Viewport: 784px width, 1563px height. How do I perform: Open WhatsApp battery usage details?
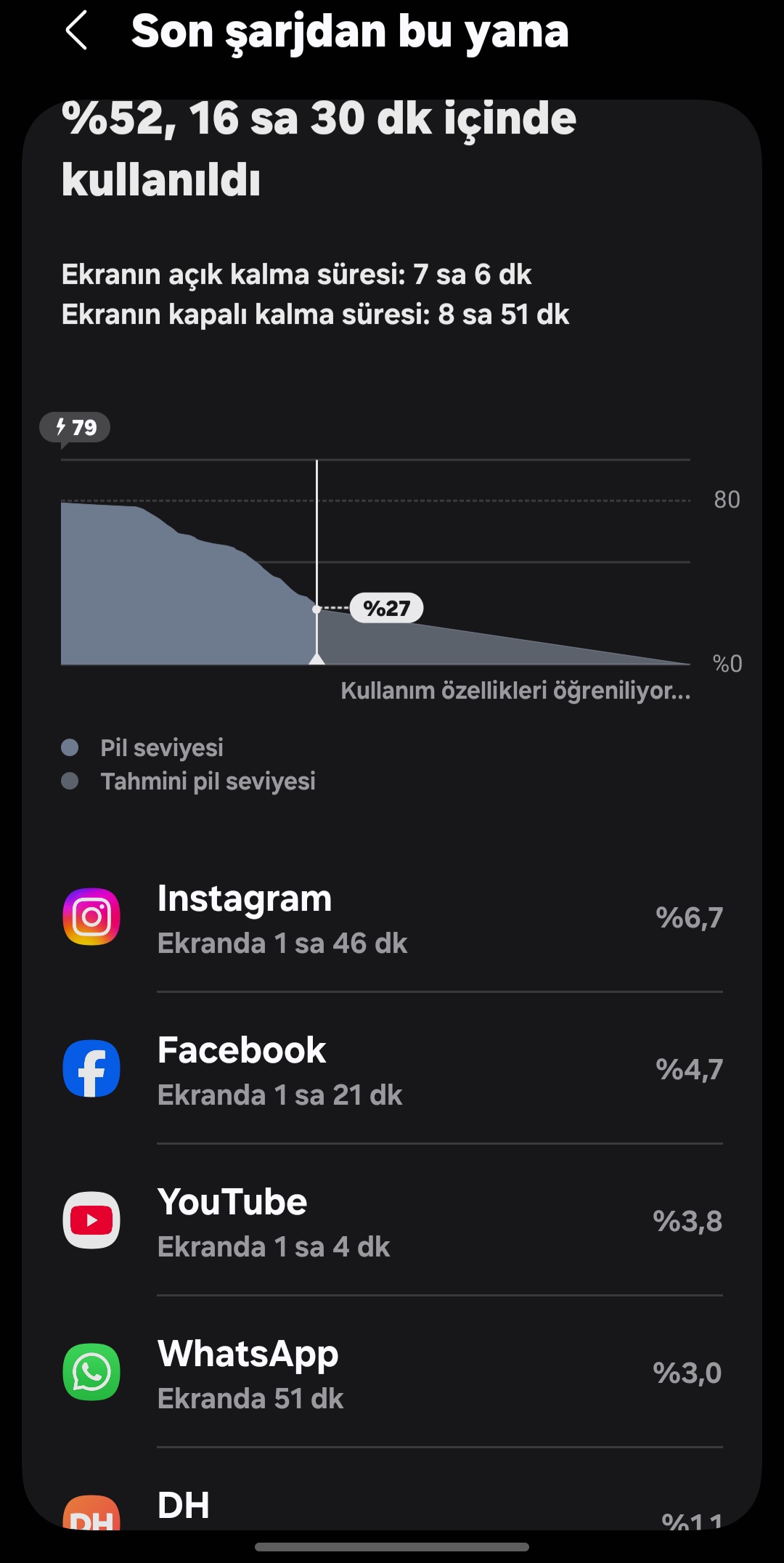pyautogui.click(x=392, y=1373)
